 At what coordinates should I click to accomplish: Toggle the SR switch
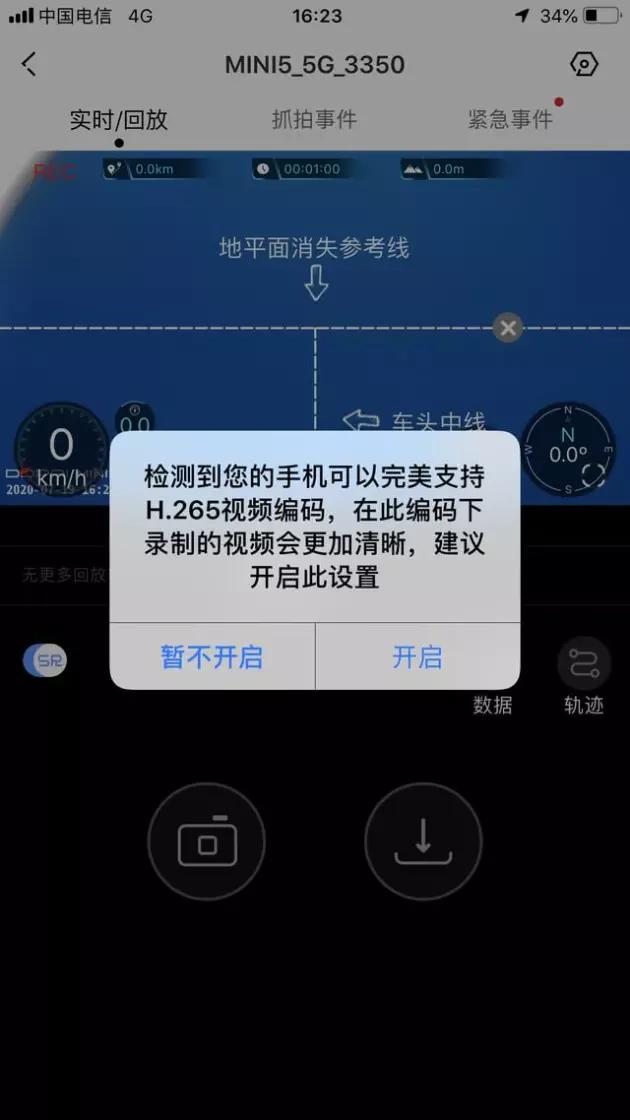[x=46, y=660]
